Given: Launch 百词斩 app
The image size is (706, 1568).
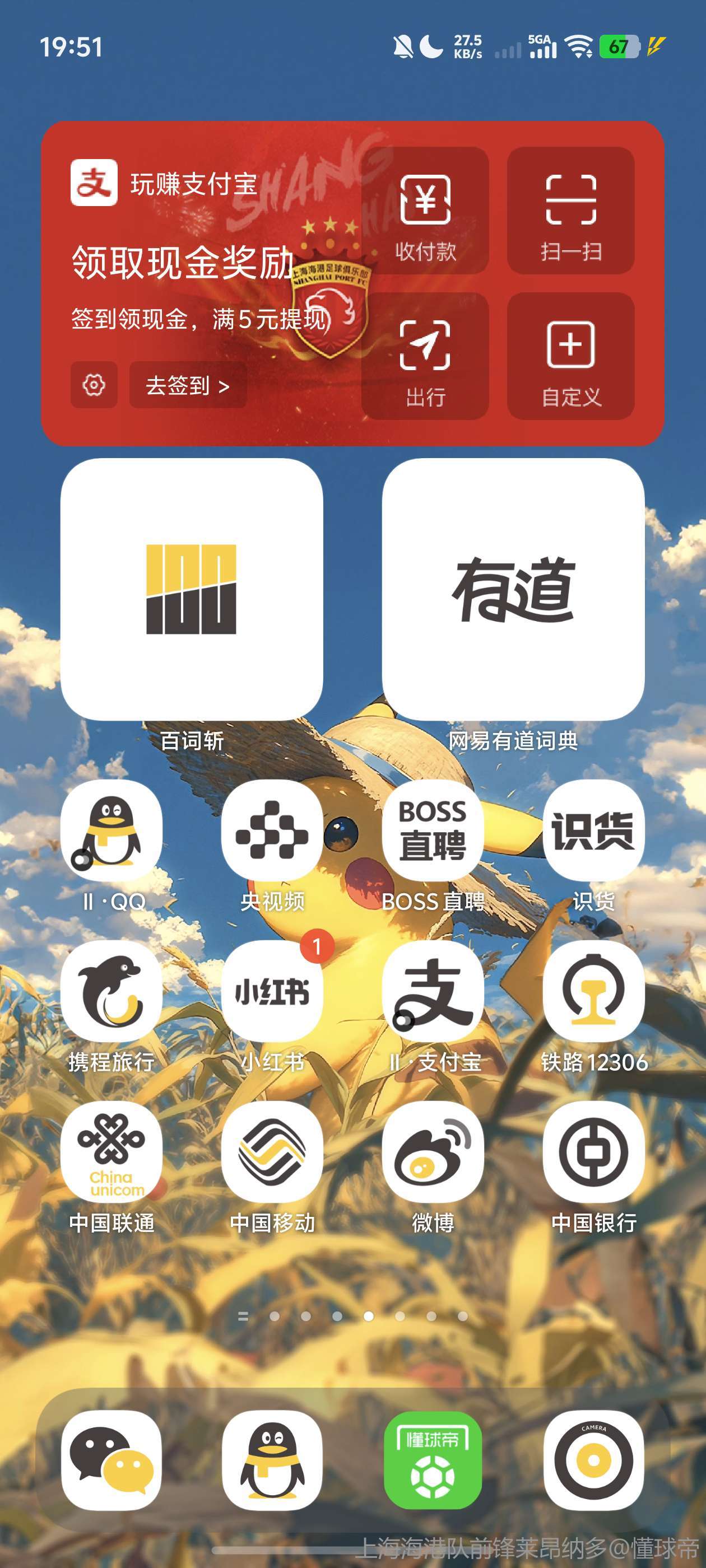Looking at the screenshot, I should coord(192,589).
